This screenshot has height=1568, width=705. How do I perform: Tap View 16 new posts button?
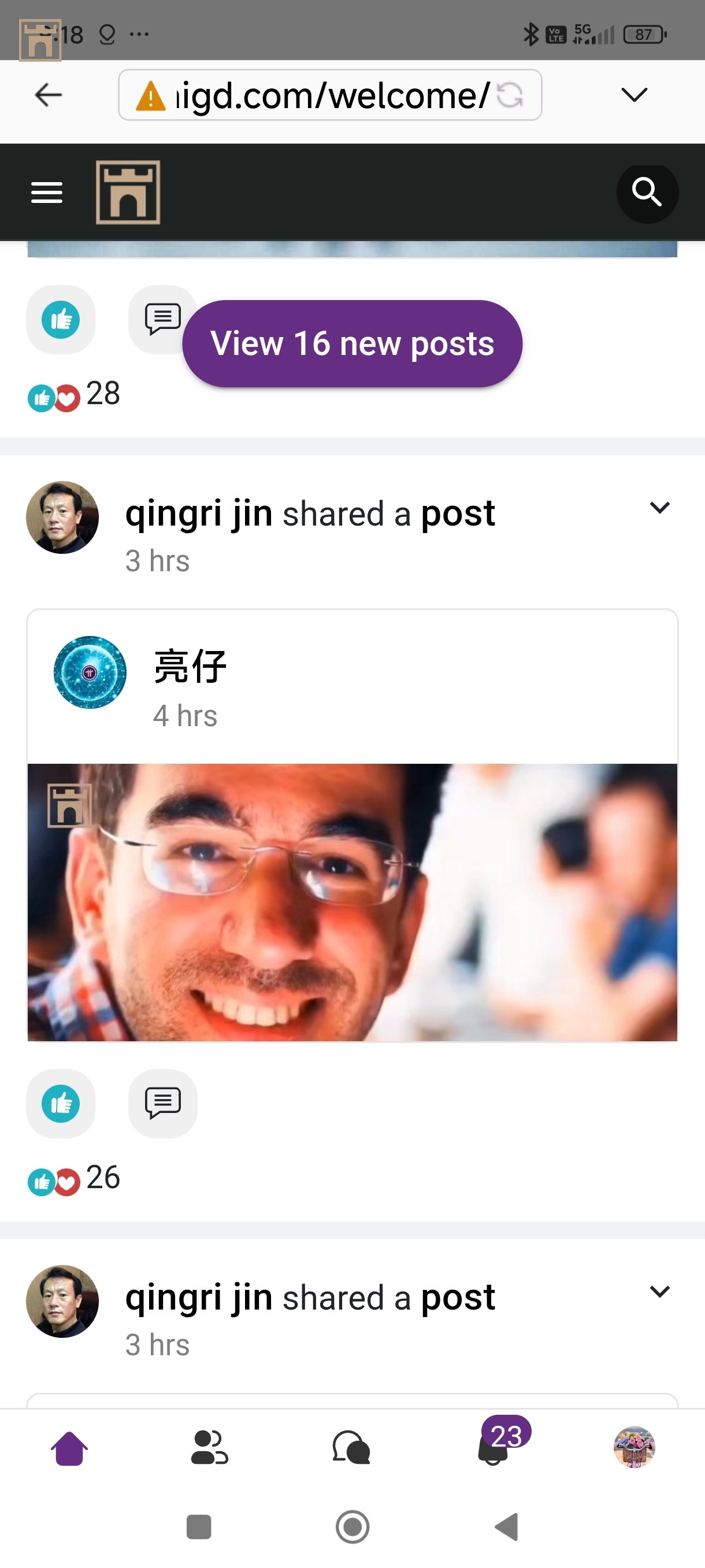pos(351,343)
